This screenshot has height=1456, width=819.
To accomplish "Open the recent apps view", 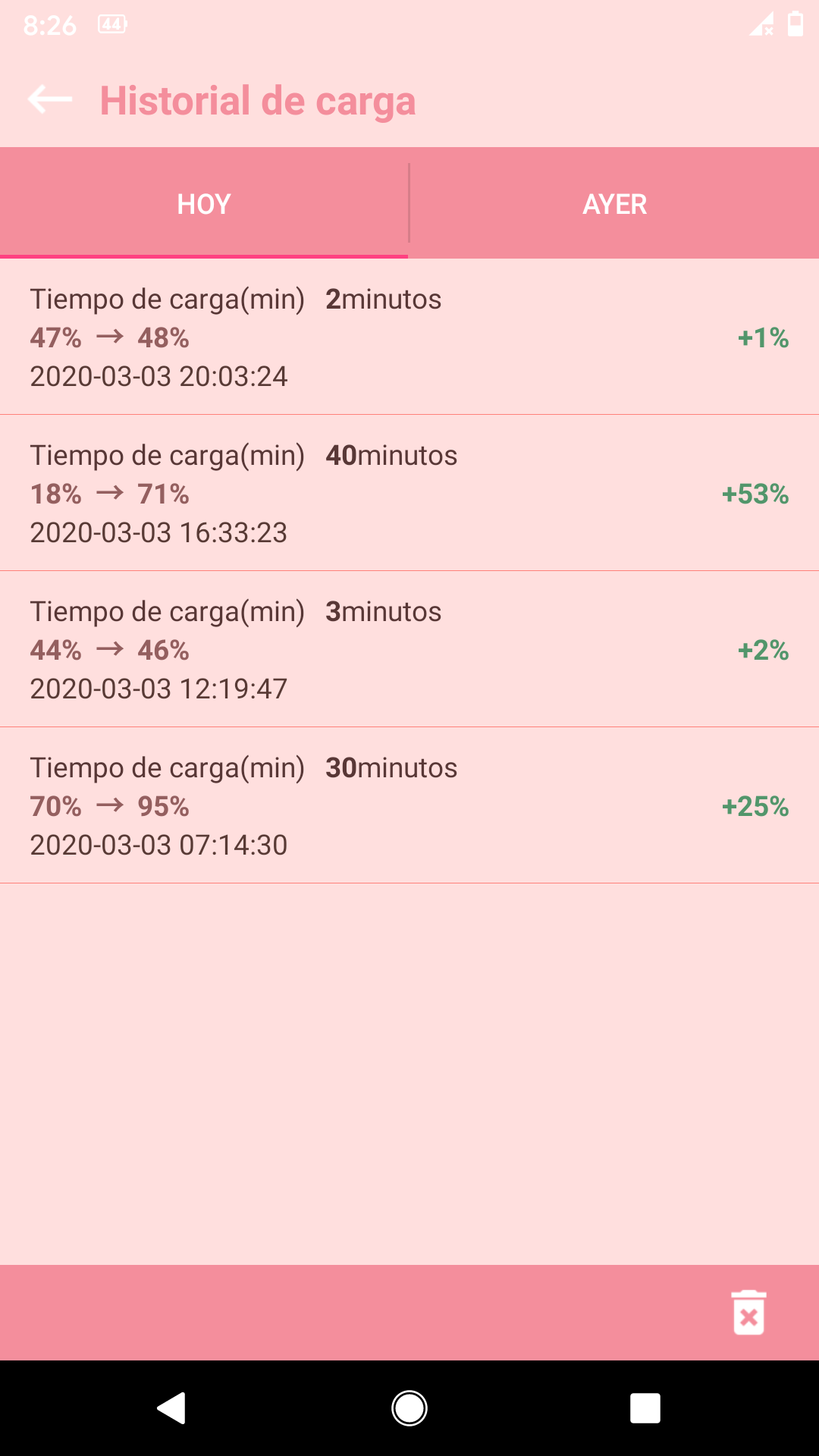I will click(x=645, y=1408).
